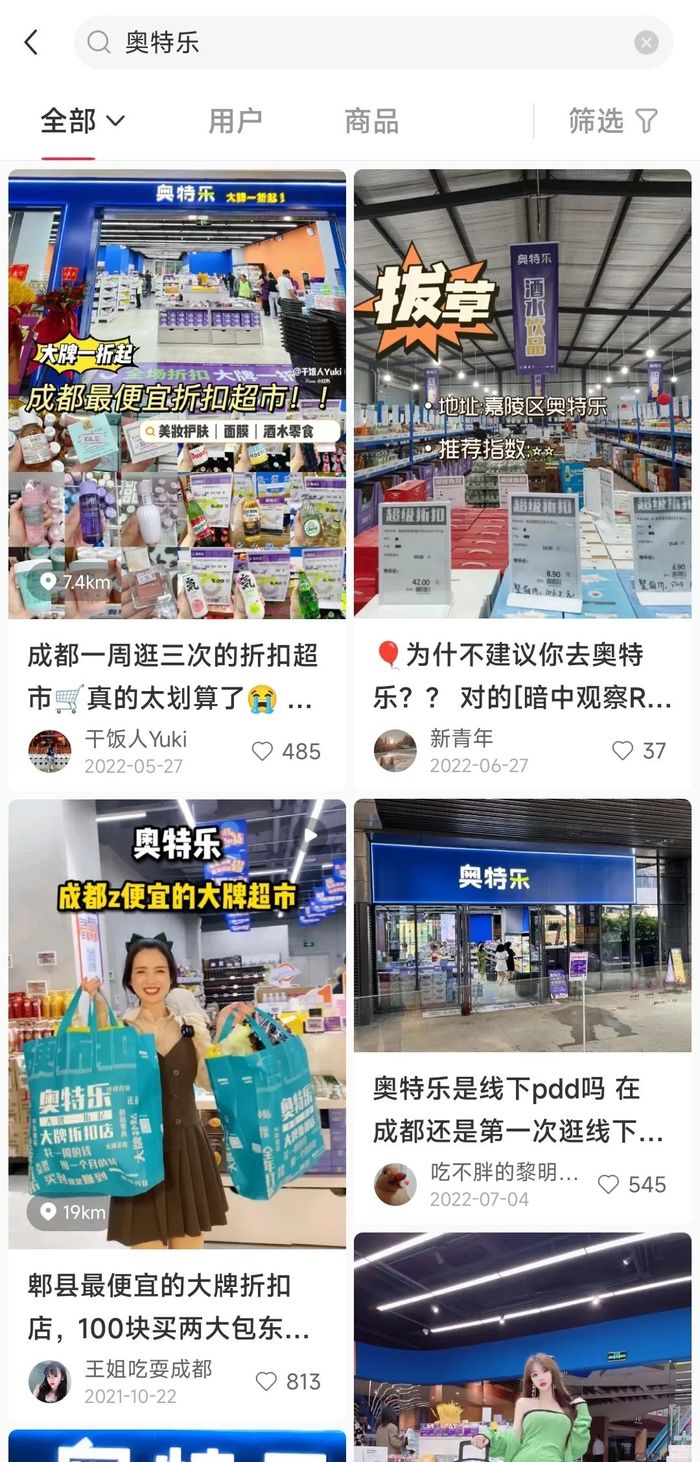Like the post by 王姐吃耍成都
This screenshot has height=1462, width=700.
pyautogui.click(x=266, y=1381)
